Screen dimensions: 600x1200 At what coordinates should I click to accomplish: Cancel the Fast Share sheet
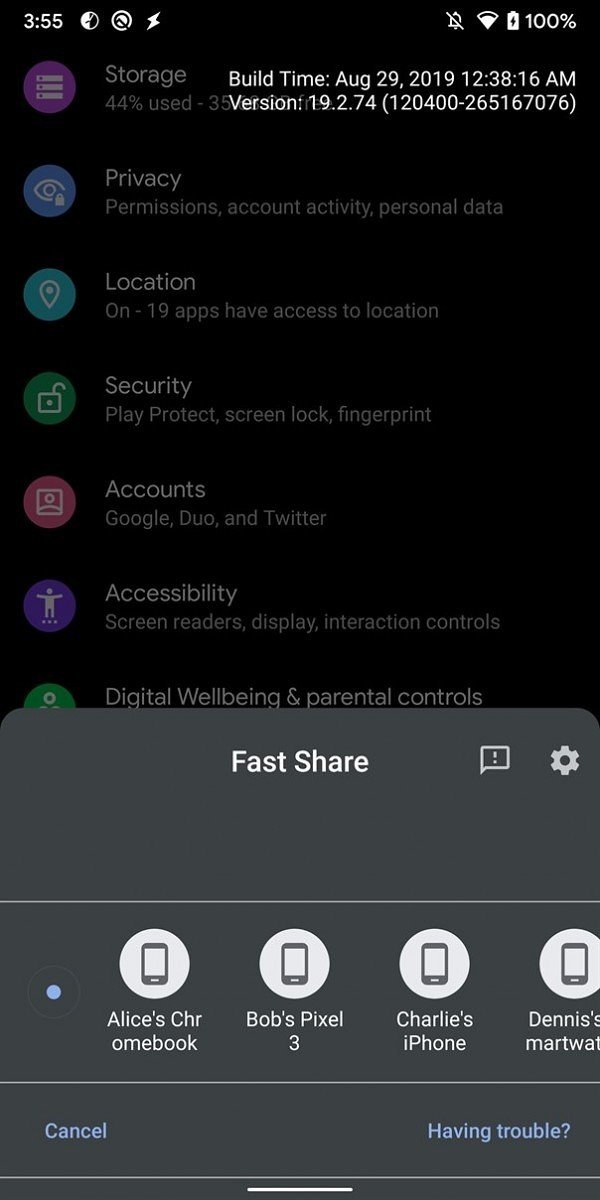tap(76, 1131)
